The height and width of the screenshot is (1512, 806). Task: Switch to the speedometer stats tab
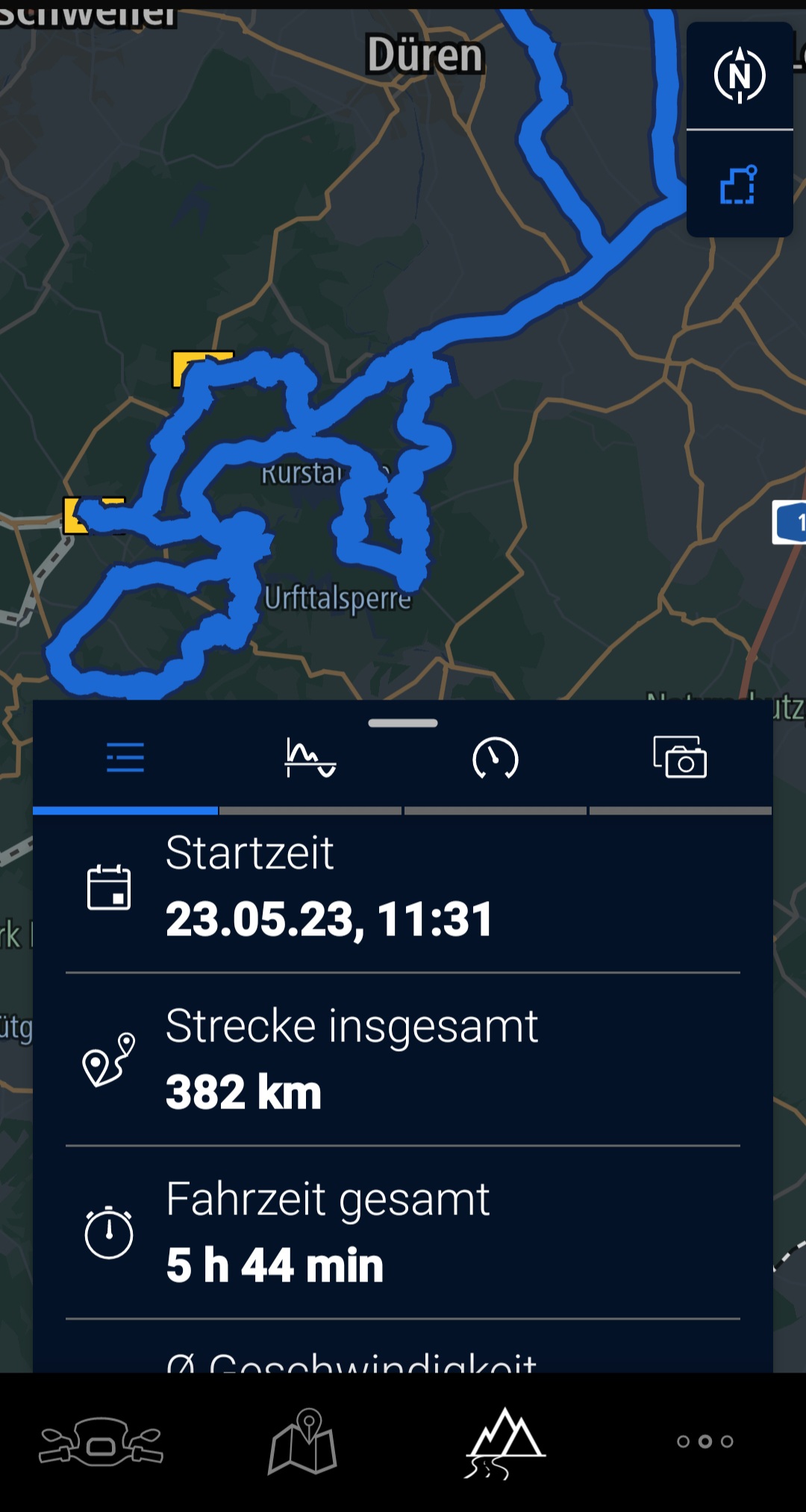tap(495, 758)
